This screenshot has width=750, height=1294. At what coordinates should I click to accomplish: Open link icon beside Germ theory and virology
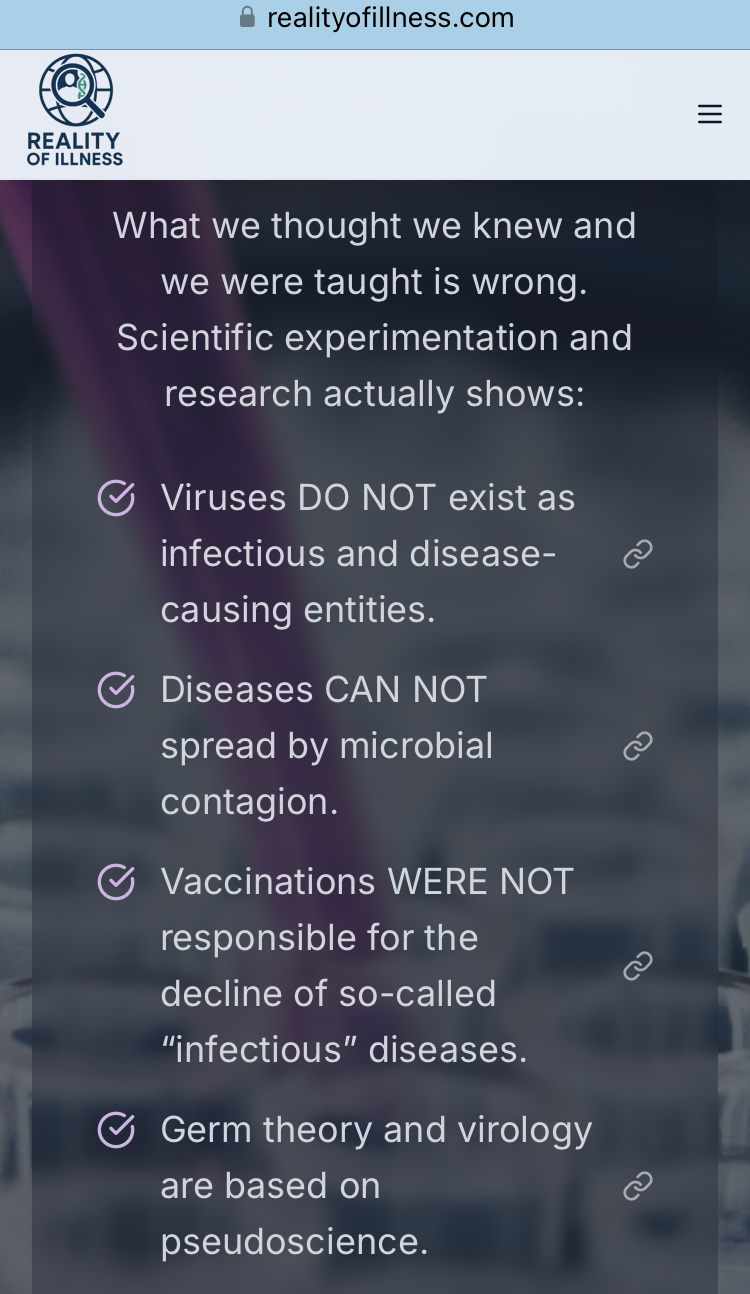point(638,1186)
